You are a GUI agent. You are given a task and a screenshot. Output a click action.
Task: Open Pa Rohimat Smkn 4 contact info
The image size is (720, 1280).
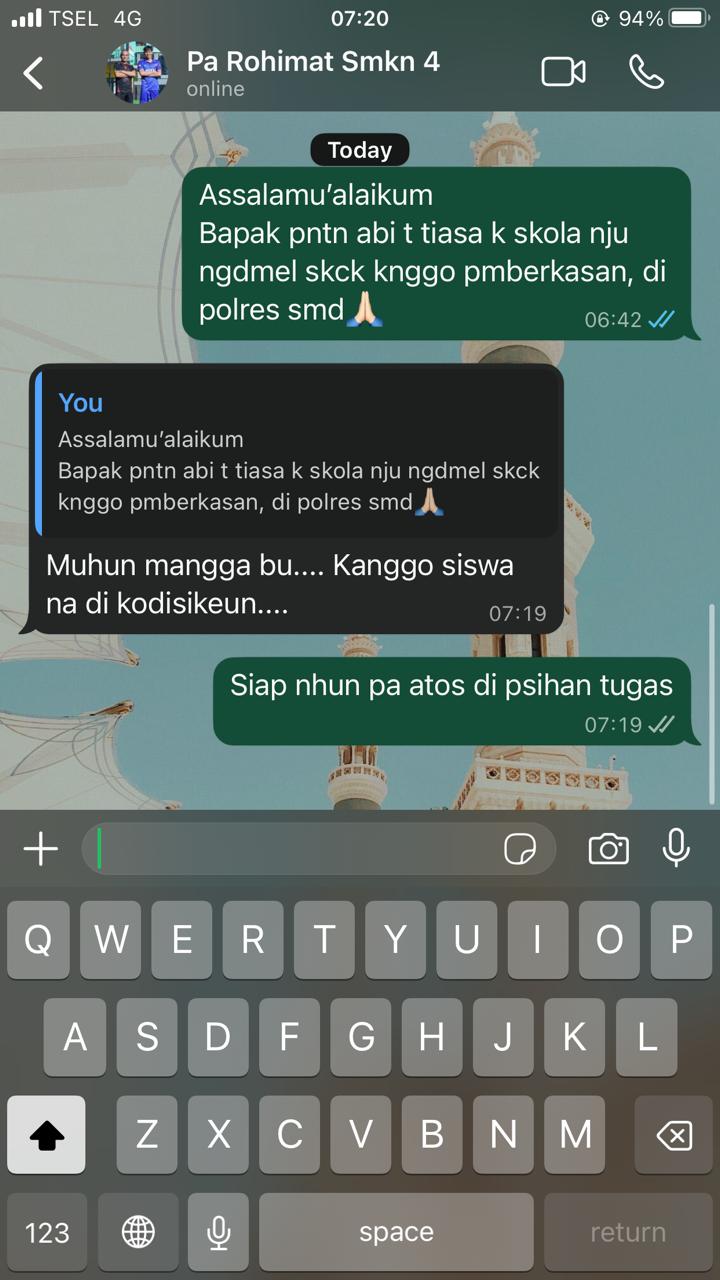point(312,73)
